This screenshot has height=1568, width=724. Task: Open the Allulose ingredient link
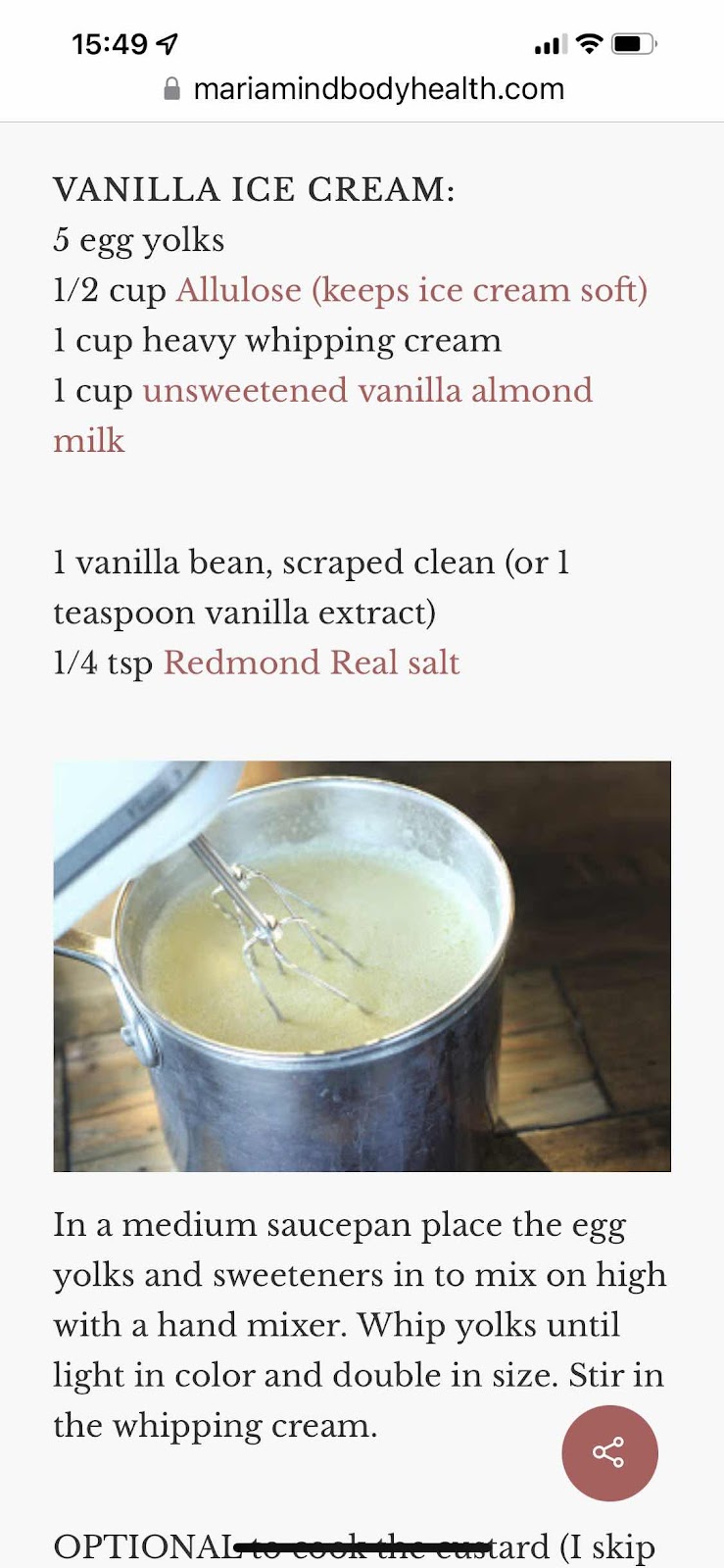pos(411,291)
